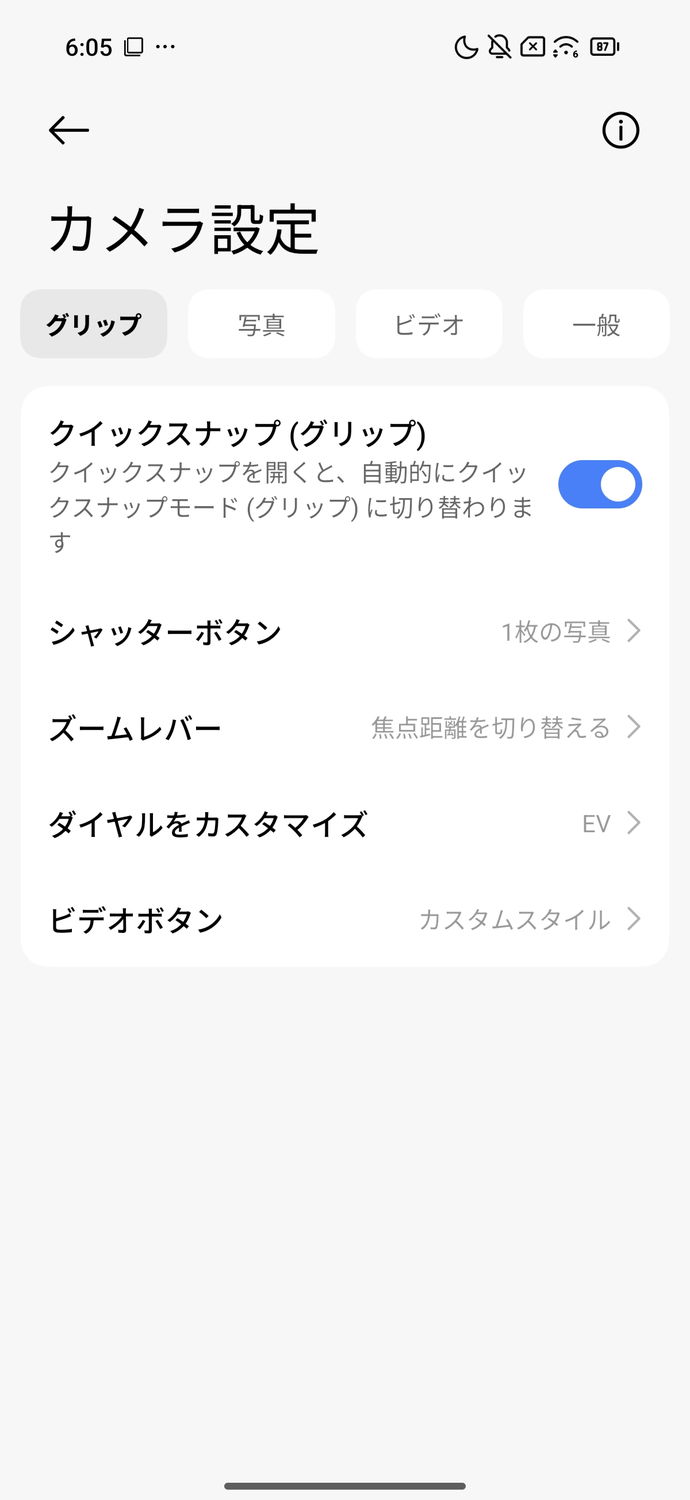The image size is (690, 1500).
Task: Disable クイックスナップ (グリップ) switch
Action: (599, 485)
